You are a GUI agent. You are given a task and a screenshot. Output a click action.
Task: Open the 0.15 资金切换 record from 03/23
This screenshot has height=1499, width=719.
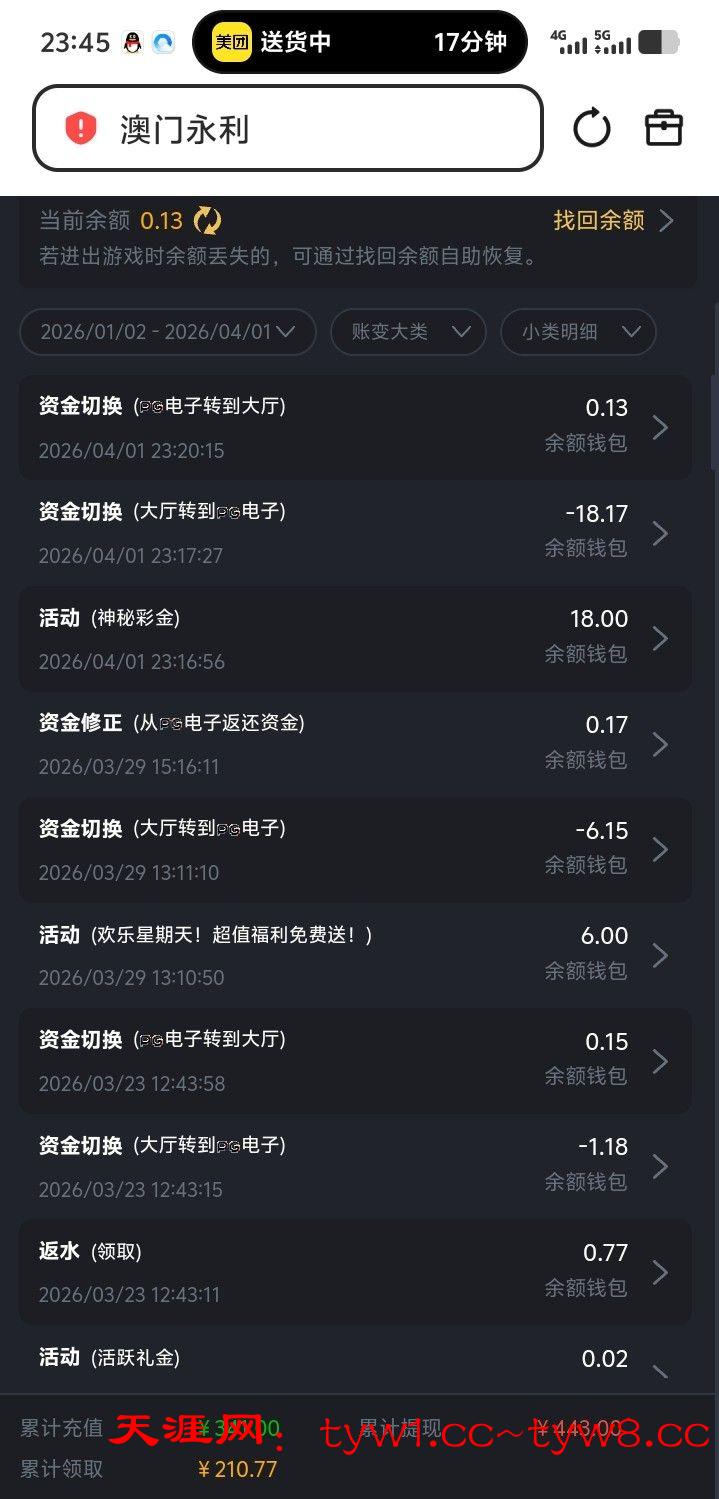[x=355, y=1061]
